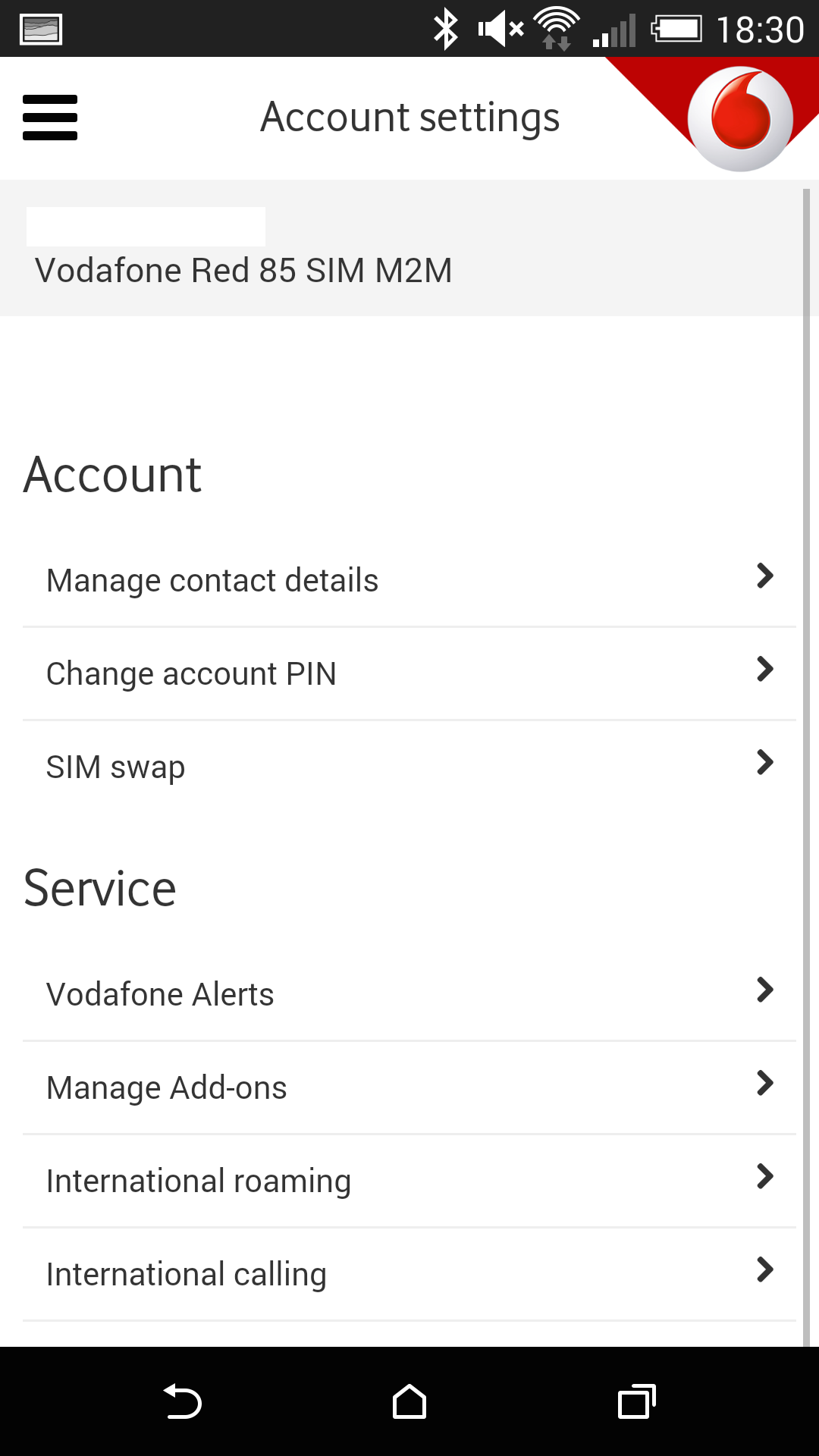Open International calling settings
The image size is (819, 1456).
coord(409,1275)
